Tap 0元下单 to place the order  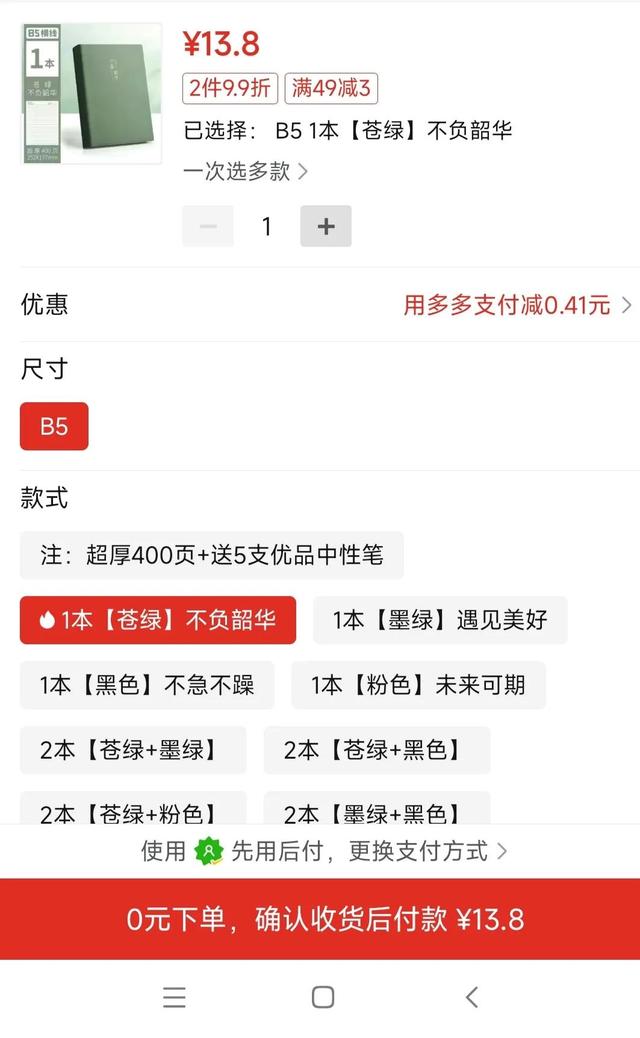pos(320,919)
